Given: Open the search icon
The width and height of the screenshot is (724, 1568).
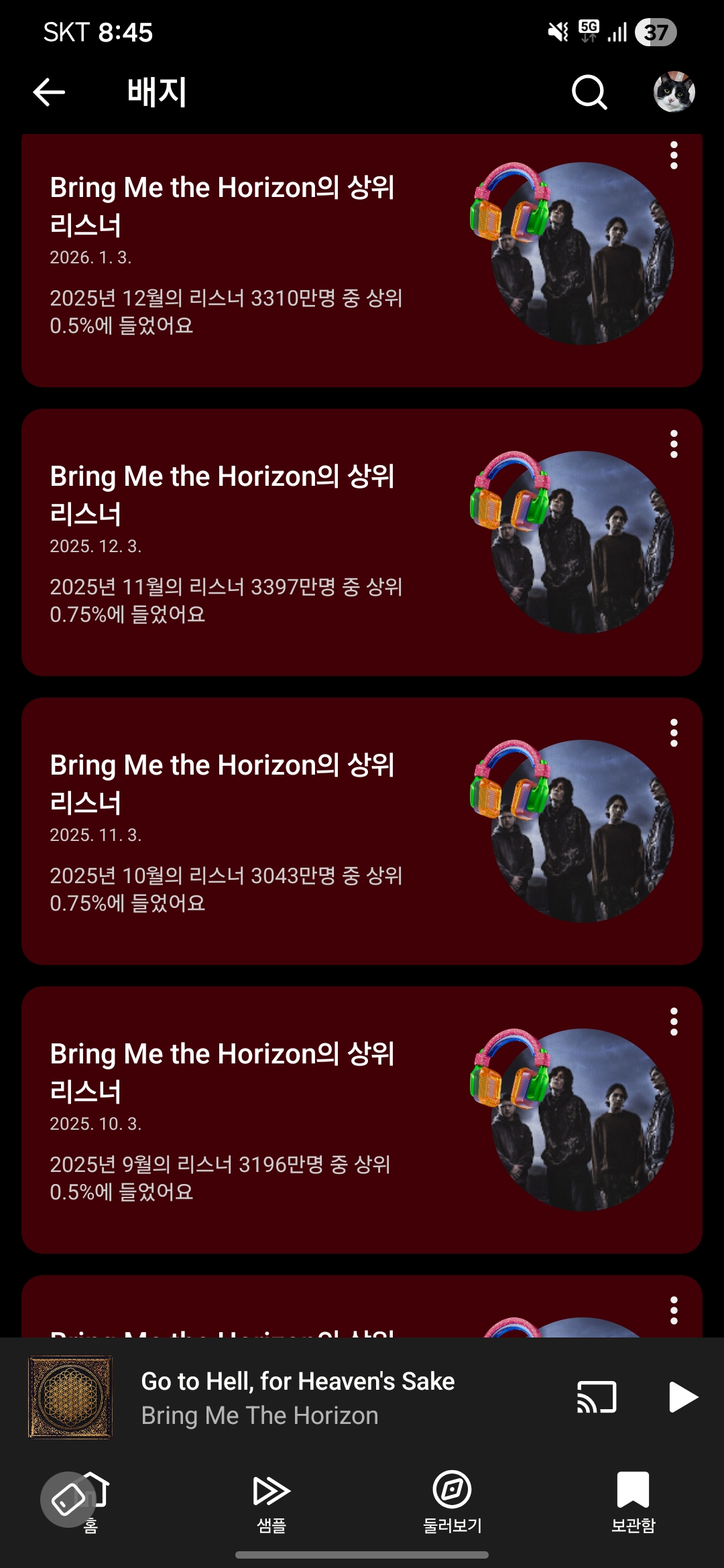Looking at the screenshot, I should [589, 92].
